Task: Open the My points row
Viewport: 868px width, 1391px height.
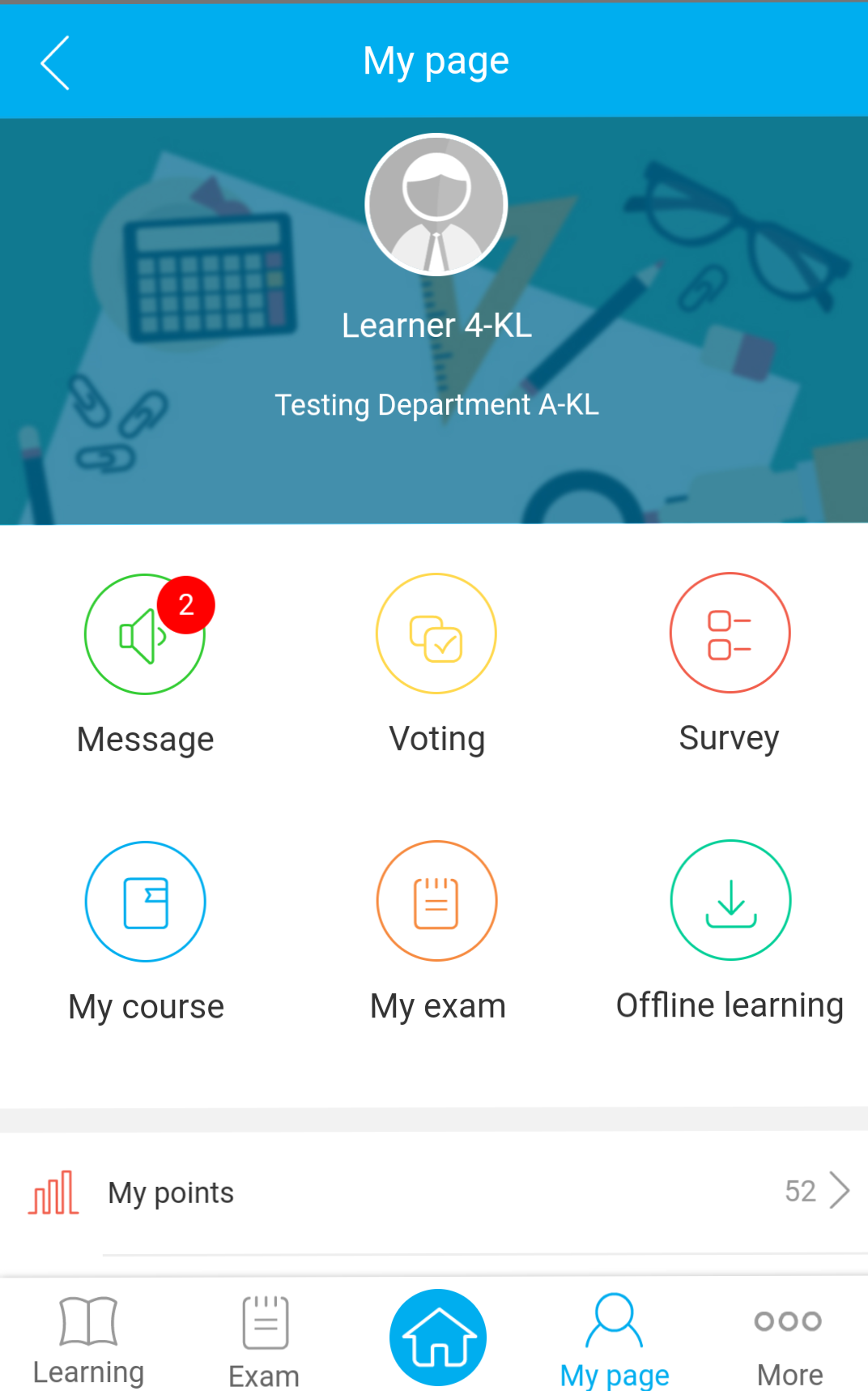Action: click(434, 1192)
